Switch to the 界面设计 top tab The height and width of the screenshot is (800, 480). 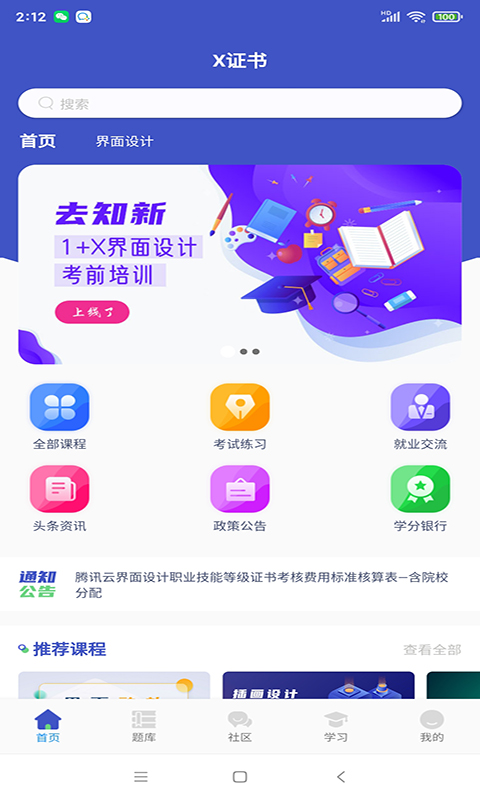click(124, 141)
